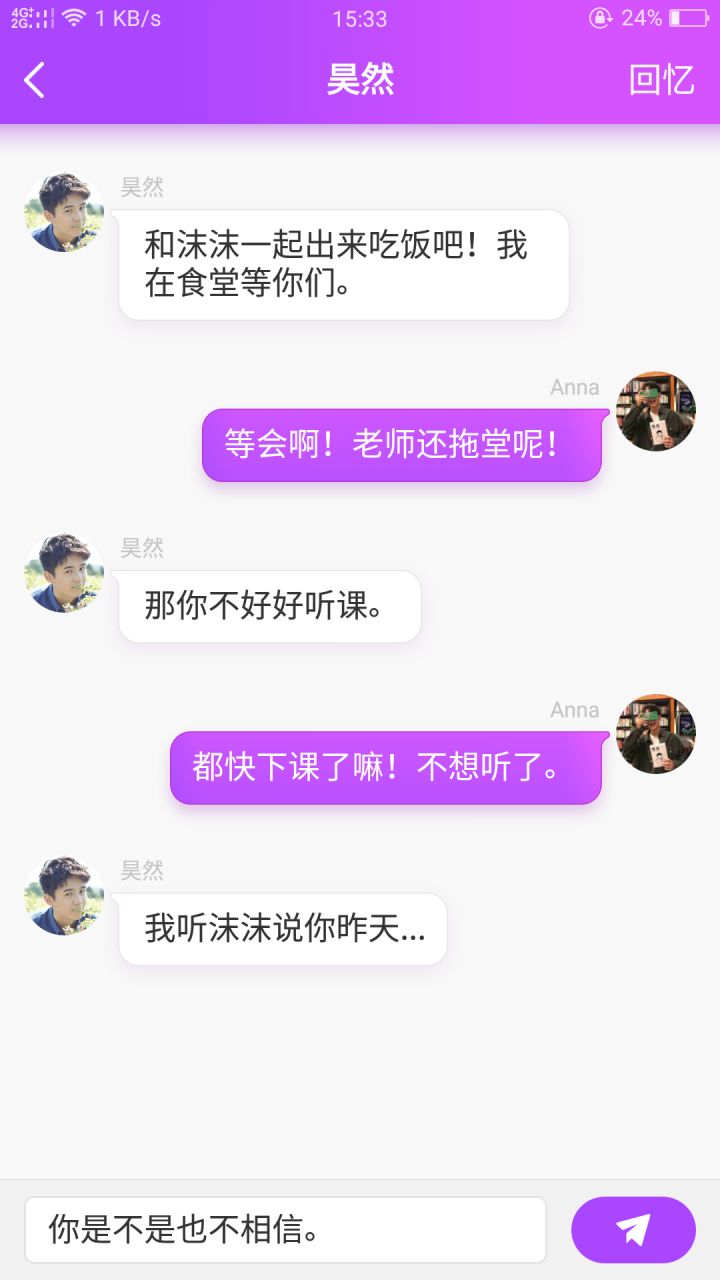Open the 回忆 option in the header
The width and height of the screenshot is (720, 1280).
(661, 80)
